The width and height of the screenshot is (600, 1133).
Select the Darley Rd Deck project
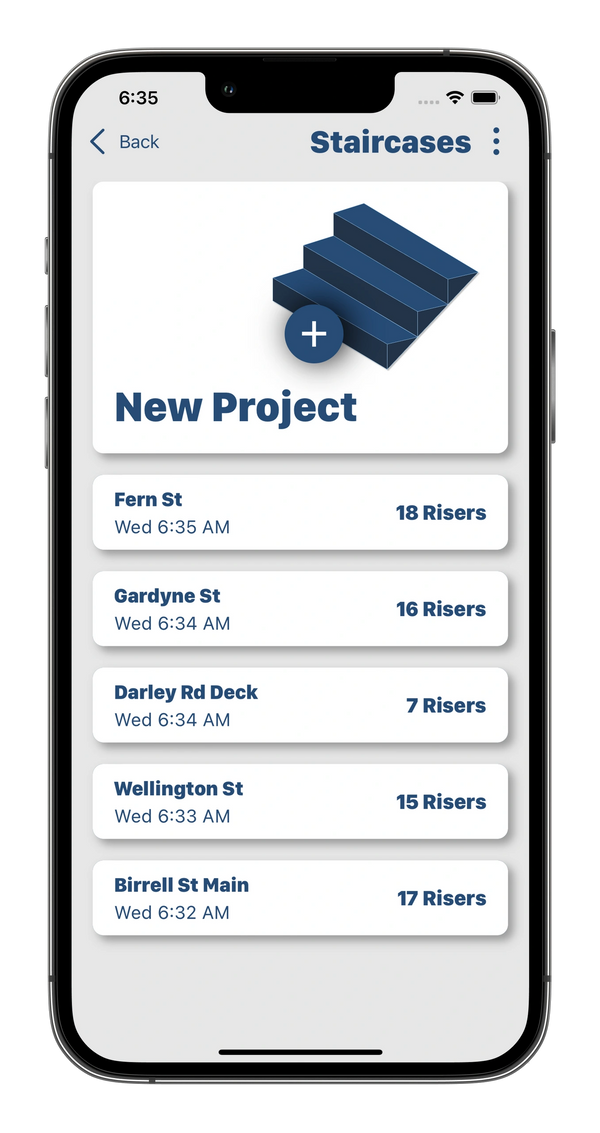[300, 705]
